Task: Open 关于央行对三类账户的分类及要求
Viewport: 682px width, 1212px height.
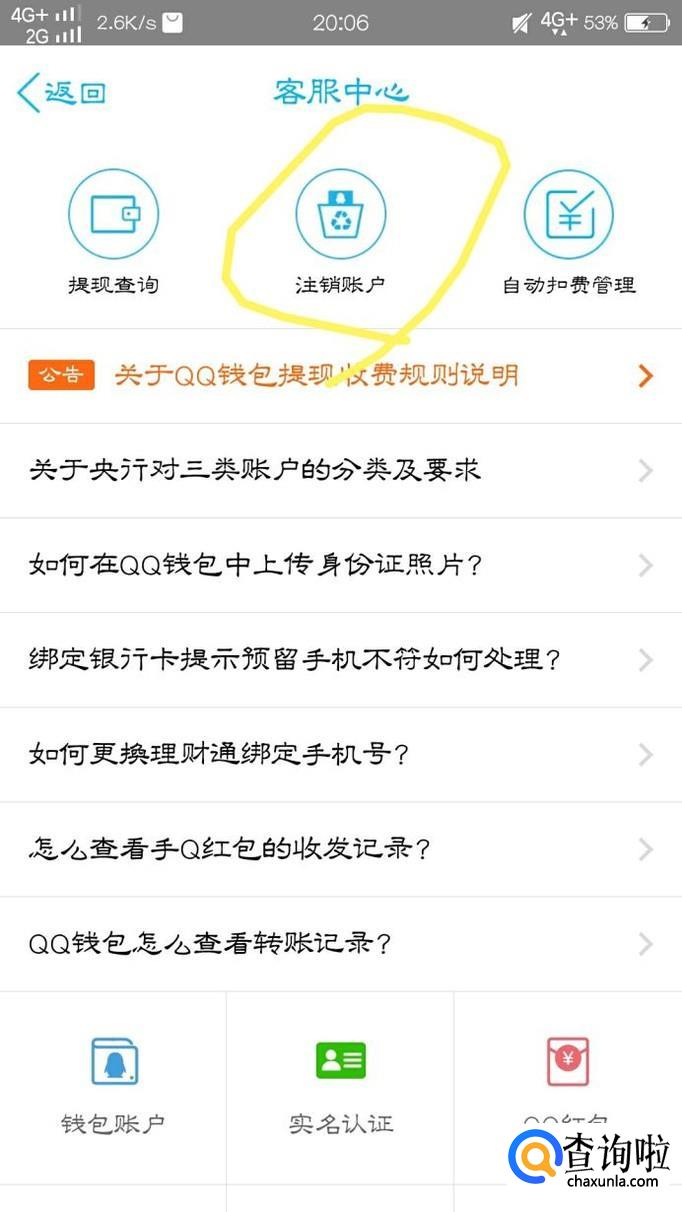Action: pyautogui.click(x=340, y=470)
